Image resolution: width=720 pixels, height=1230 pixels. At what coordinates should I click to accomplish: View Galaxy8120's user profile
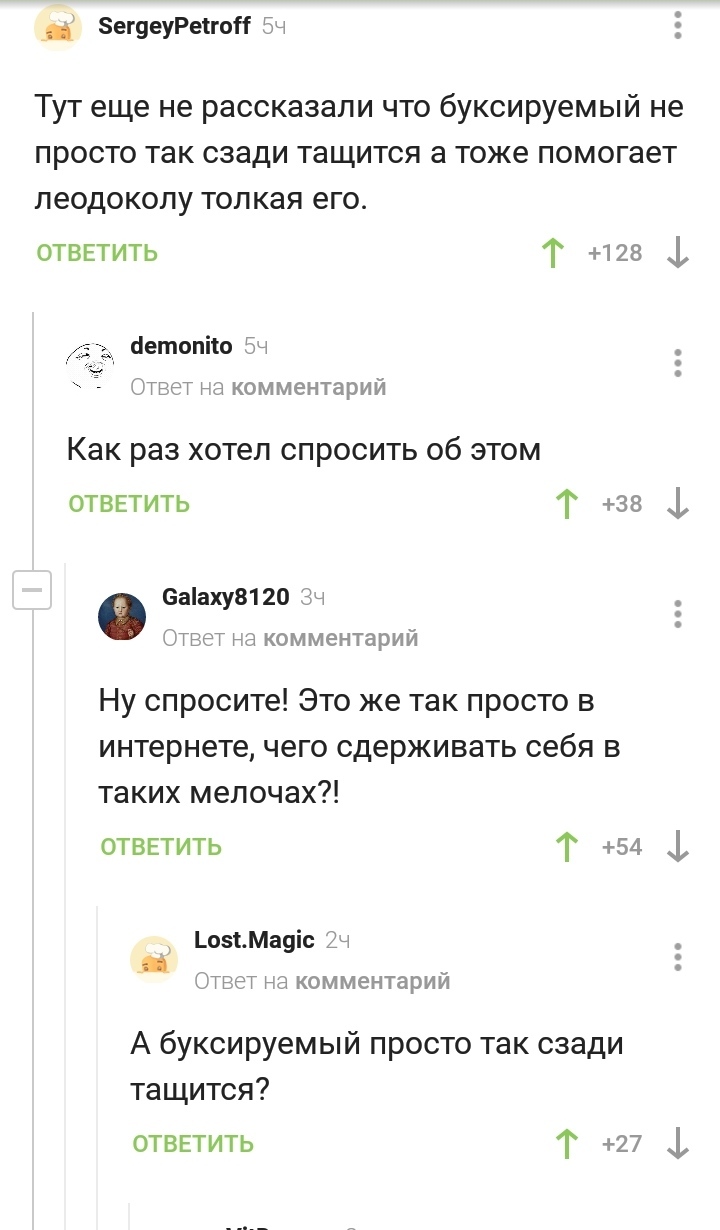(x=226, y=597)
